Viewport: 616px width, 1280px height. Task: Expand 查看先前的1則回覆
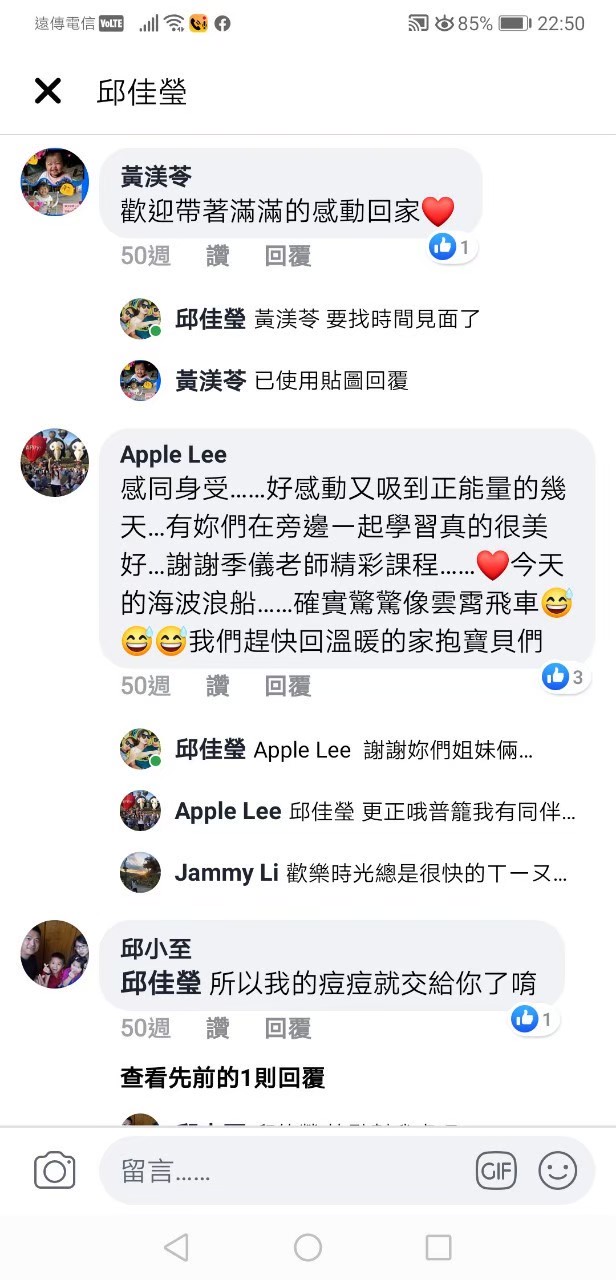pos(222,1078)
